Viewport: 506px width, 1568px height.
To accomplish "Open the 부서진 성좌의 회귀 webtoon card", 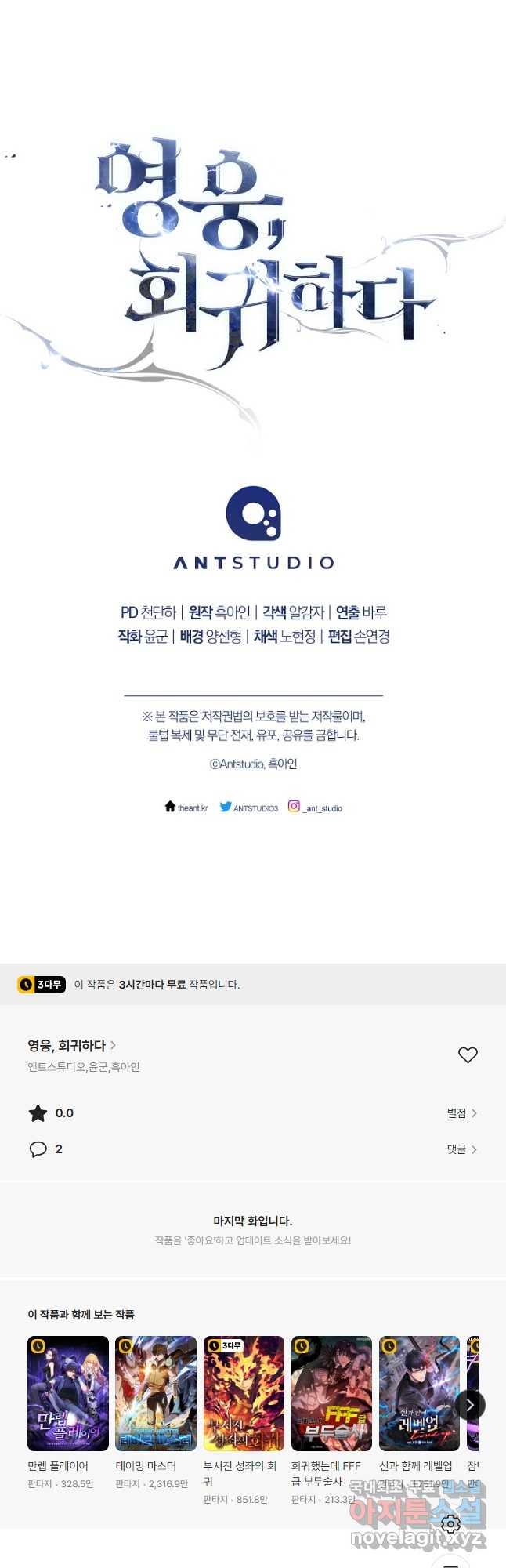I will coord(244,1393).
